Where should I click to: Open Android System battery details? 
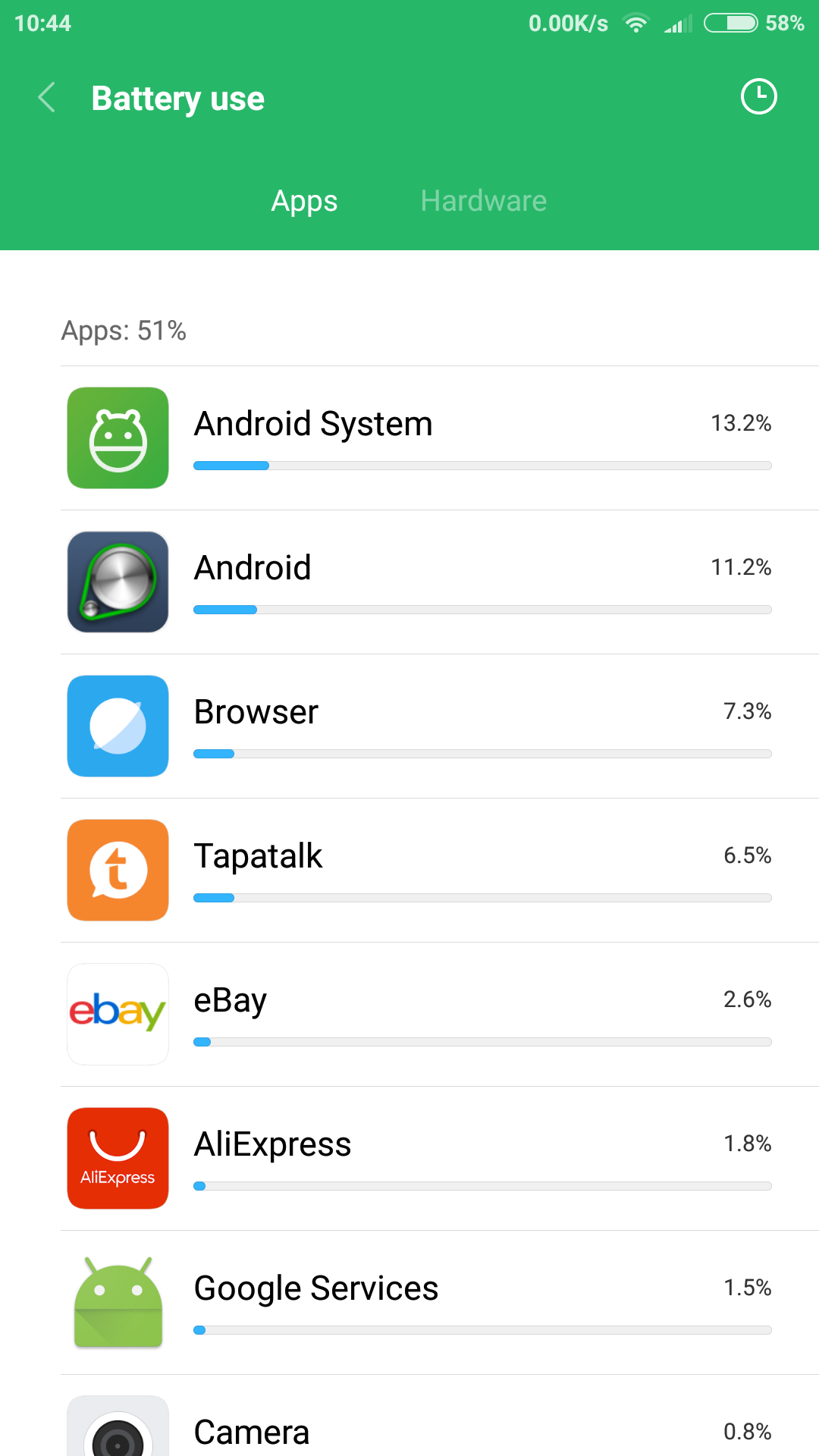tap(440, 438)
